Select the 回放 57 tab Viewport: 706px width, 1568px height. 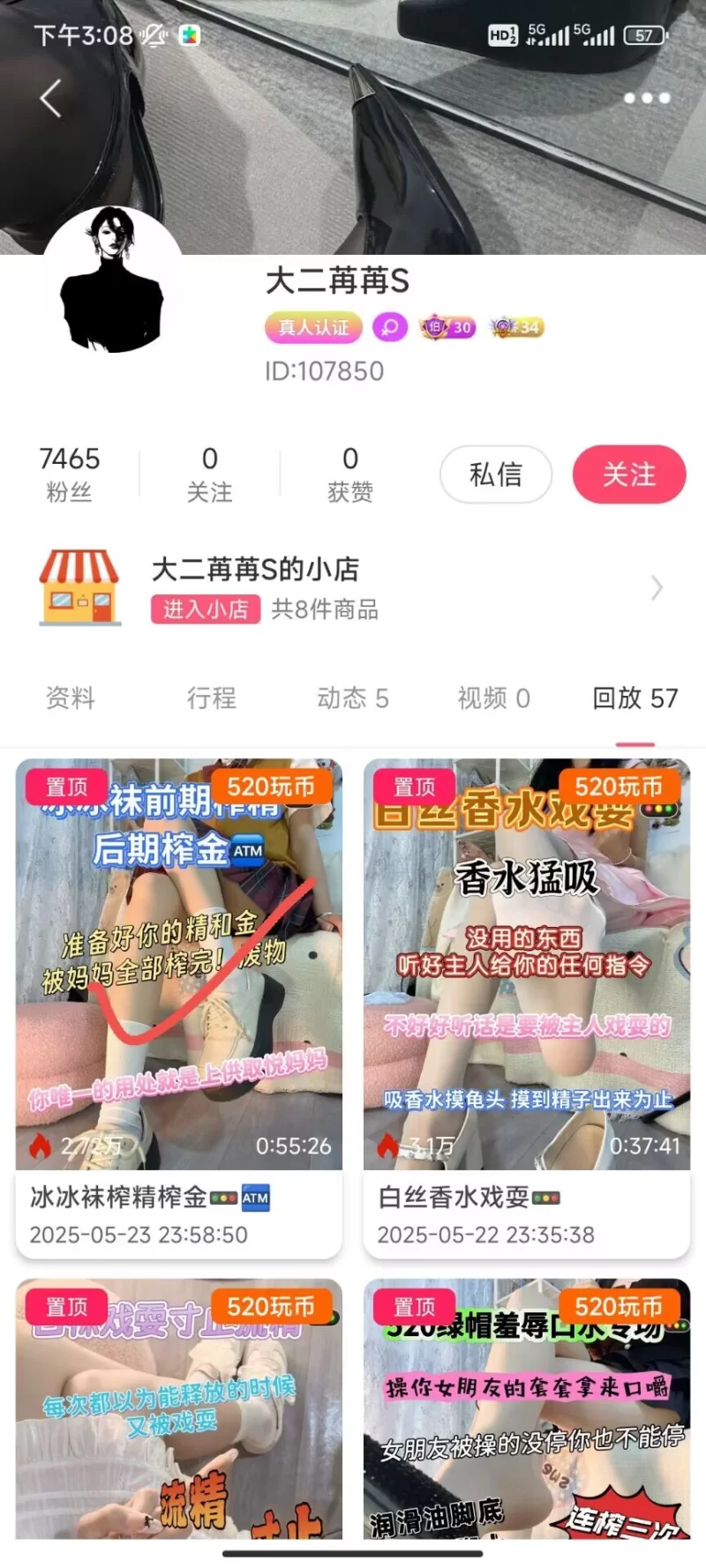(x=635, y=698)
